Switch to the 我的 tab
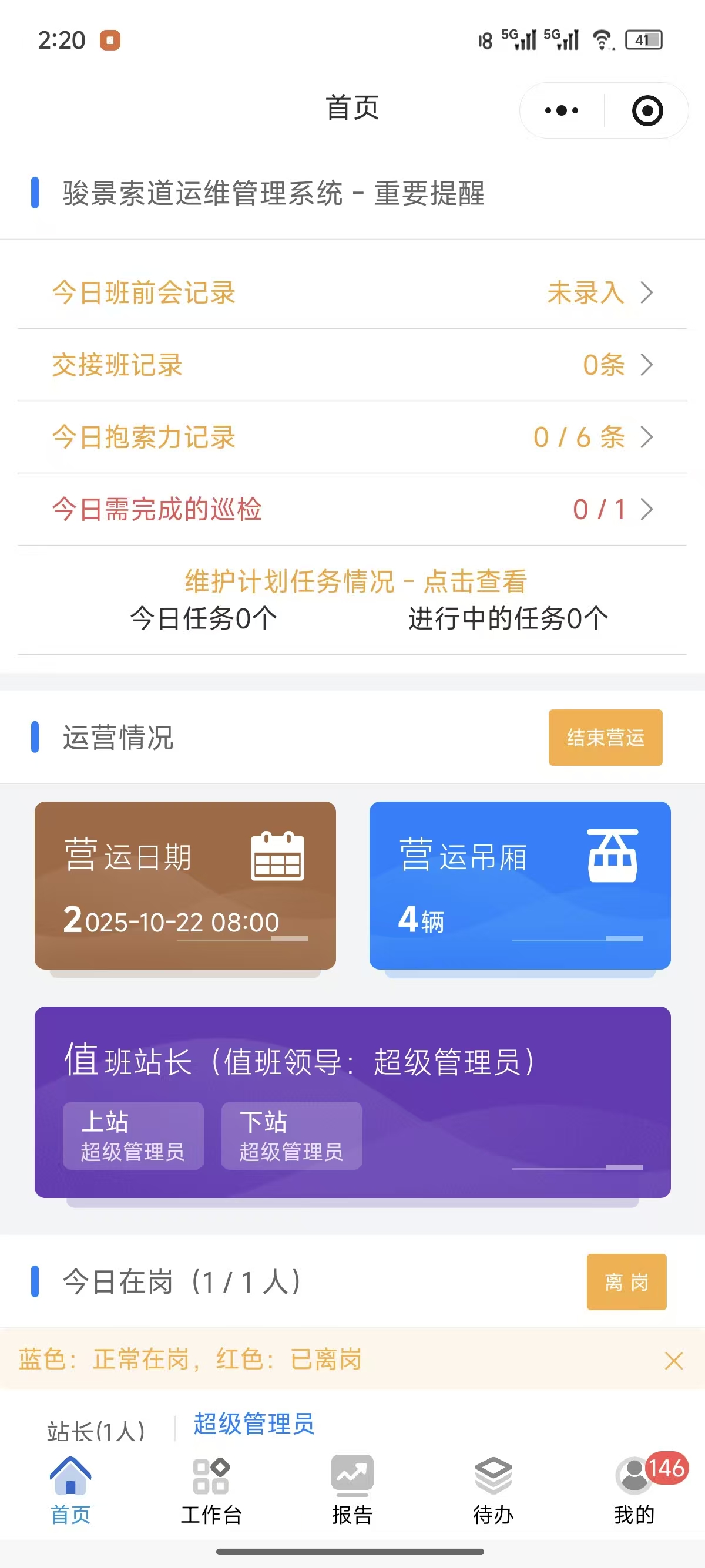This screenshot has width=705, height=1568. click(634, 1490)
